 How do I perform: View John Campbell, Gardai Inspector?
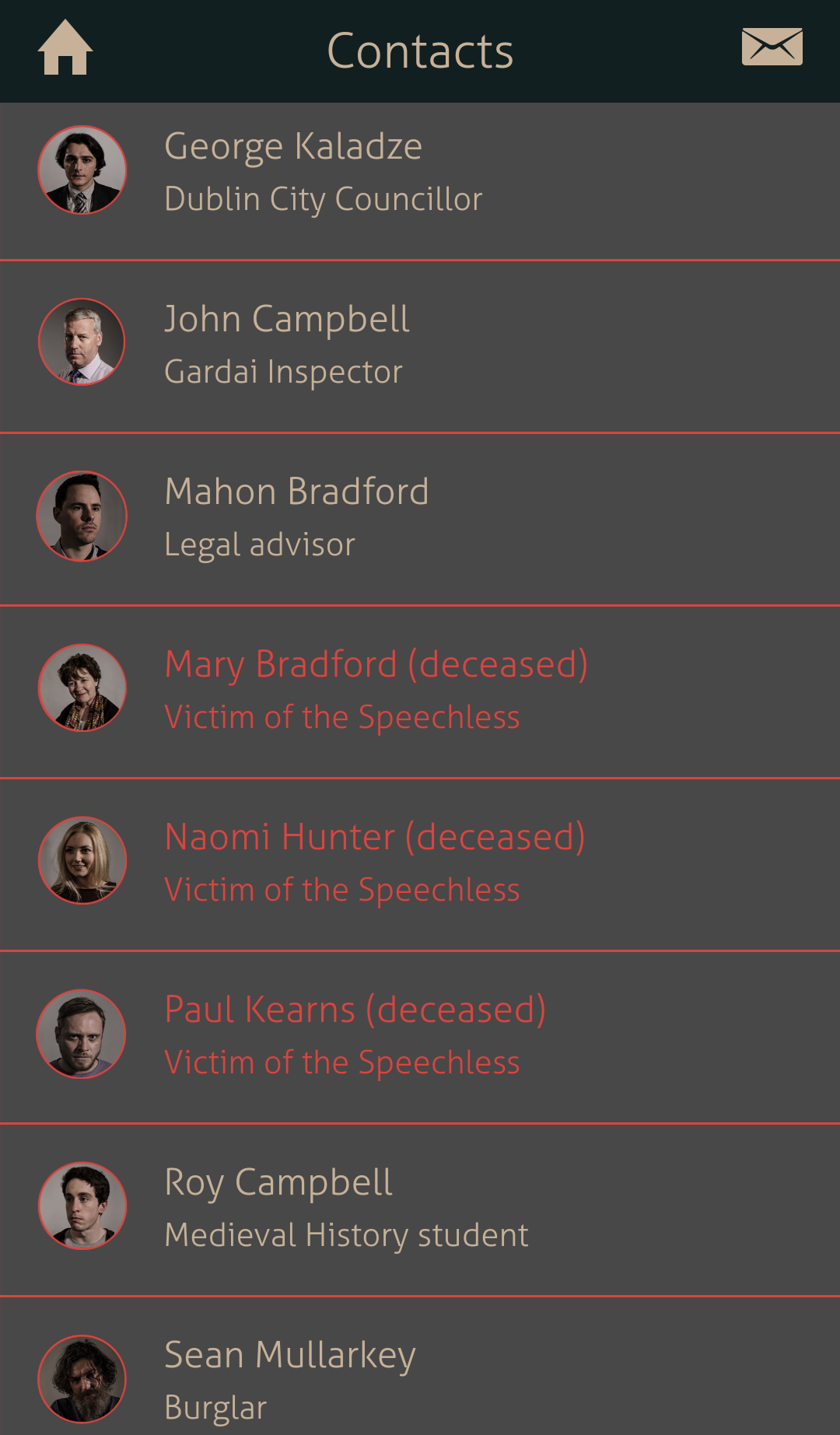point(420,346)
